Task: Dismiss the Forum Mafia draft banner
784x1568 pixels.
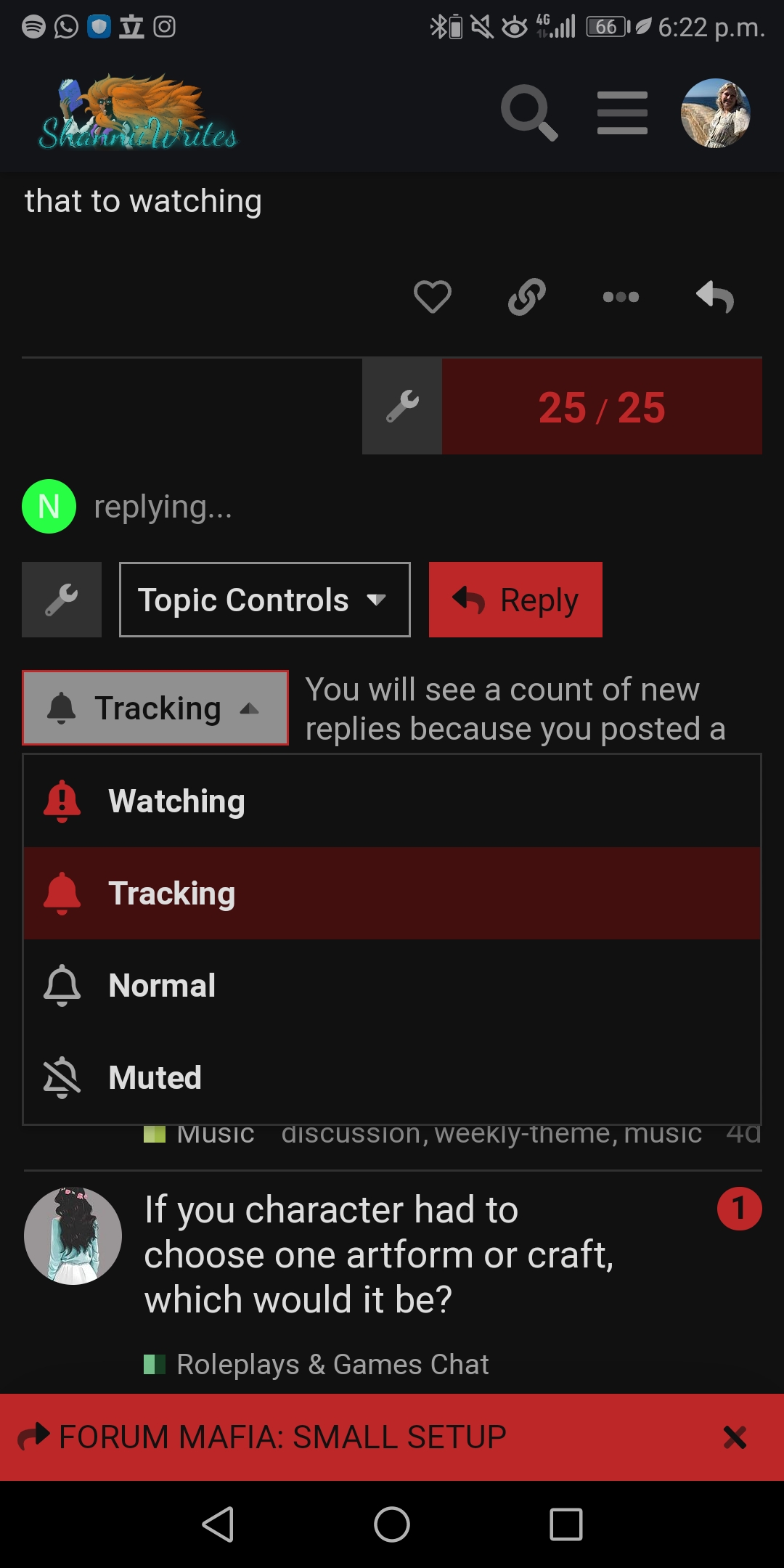Action: (735, 1437)
